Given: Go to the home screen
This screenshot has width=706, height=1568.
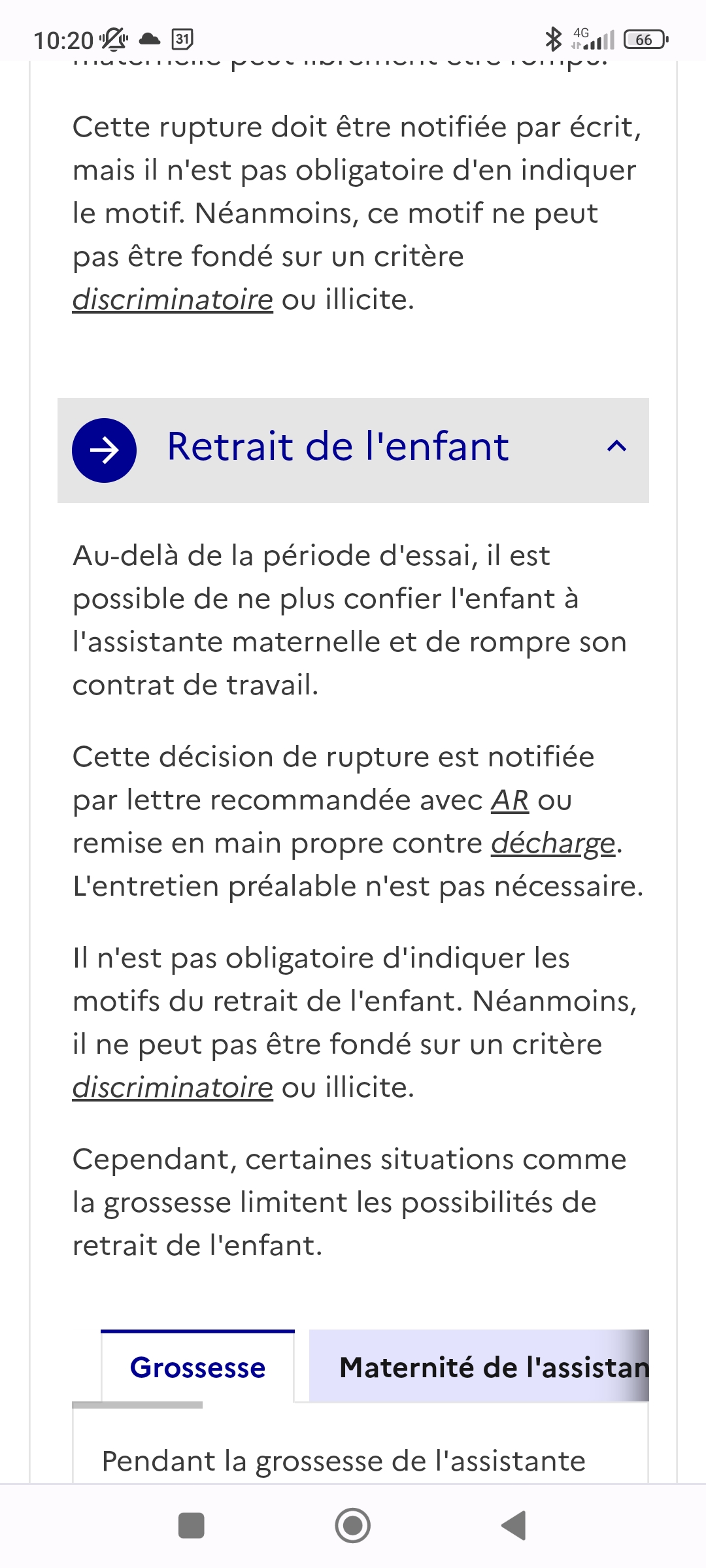Looking at the screenshot, I should pyautogui.click(x=353, y=1526).
